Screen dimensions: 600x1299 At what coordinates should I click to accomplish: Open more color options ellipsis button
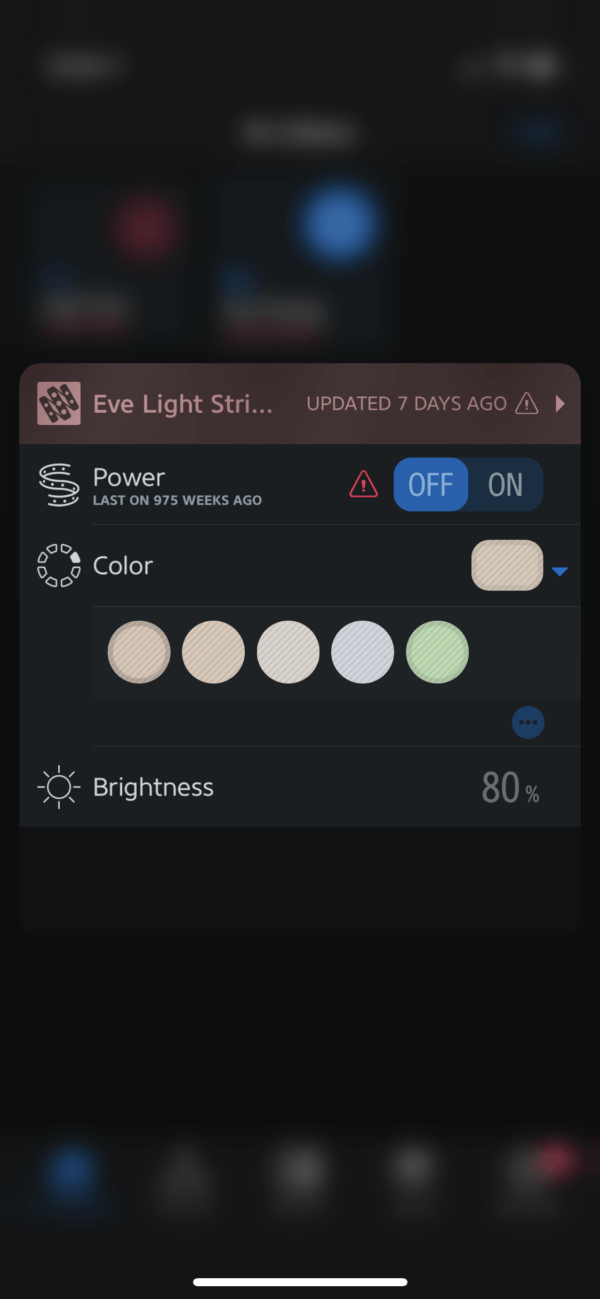pyautogui.click(x=528, y=722)
